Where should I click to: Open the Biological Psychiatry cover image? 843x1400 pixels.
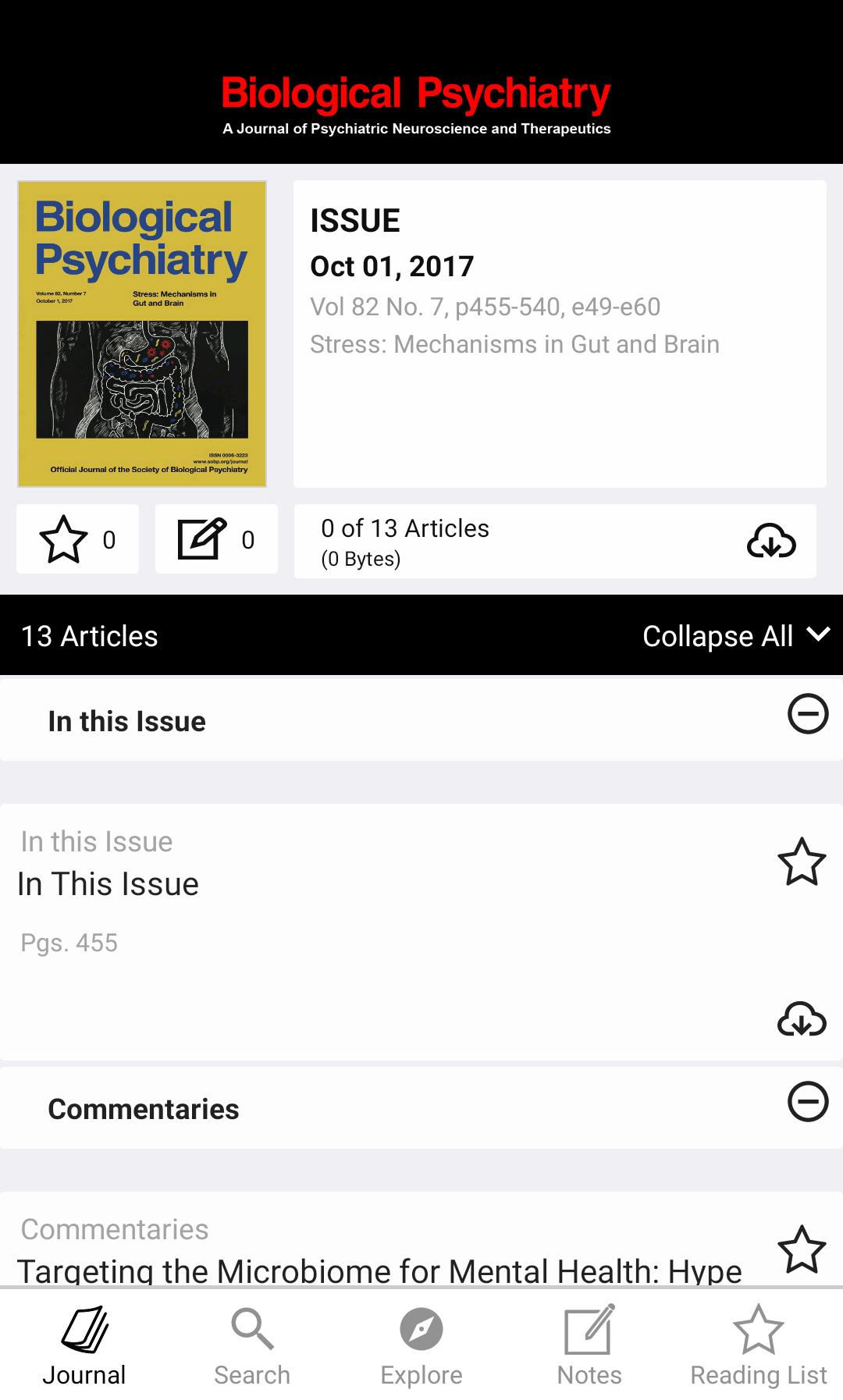pyautogui.click(x=142, y=334)
